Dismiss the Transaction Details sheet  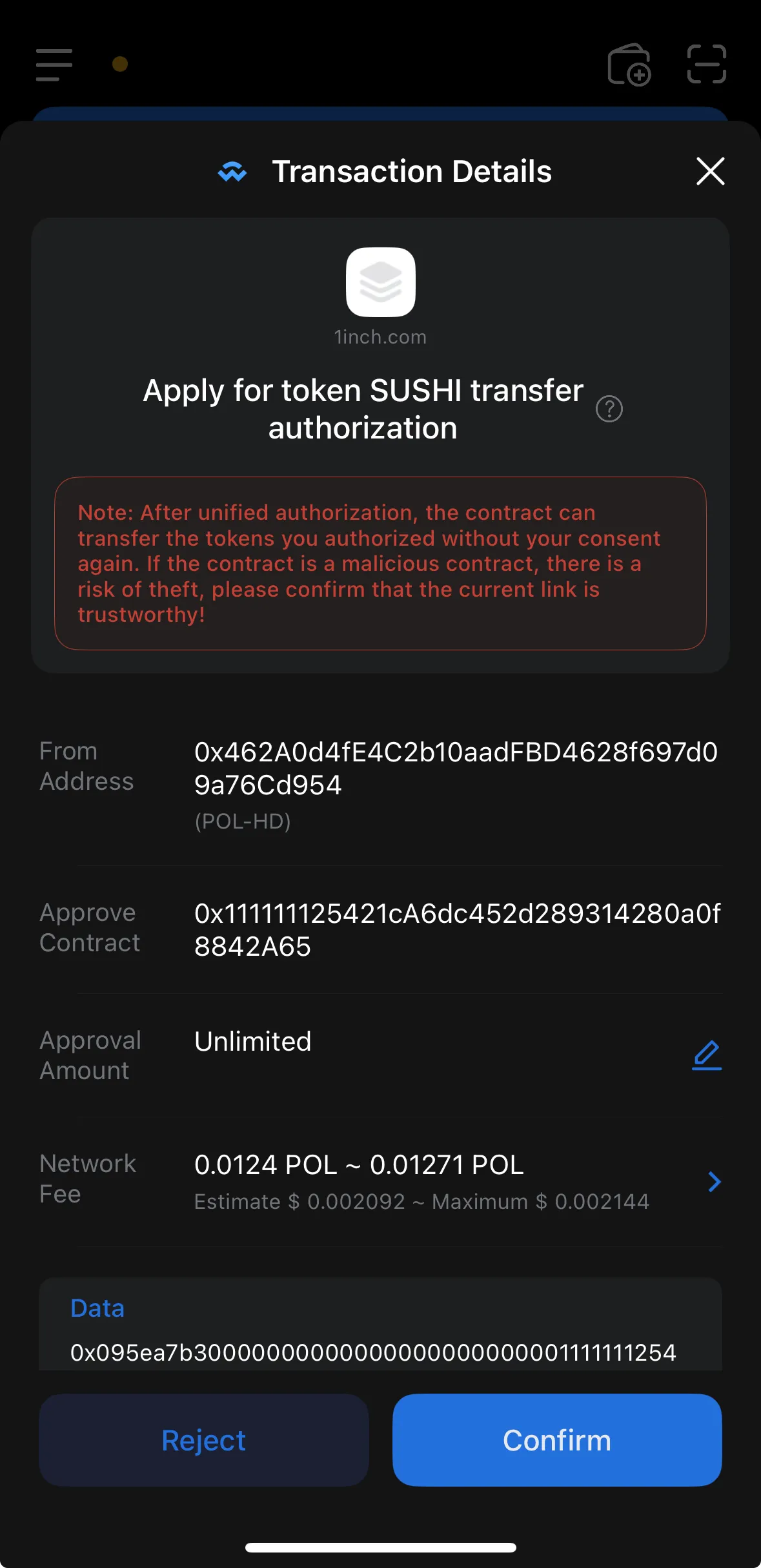click(x=709, y=171)
